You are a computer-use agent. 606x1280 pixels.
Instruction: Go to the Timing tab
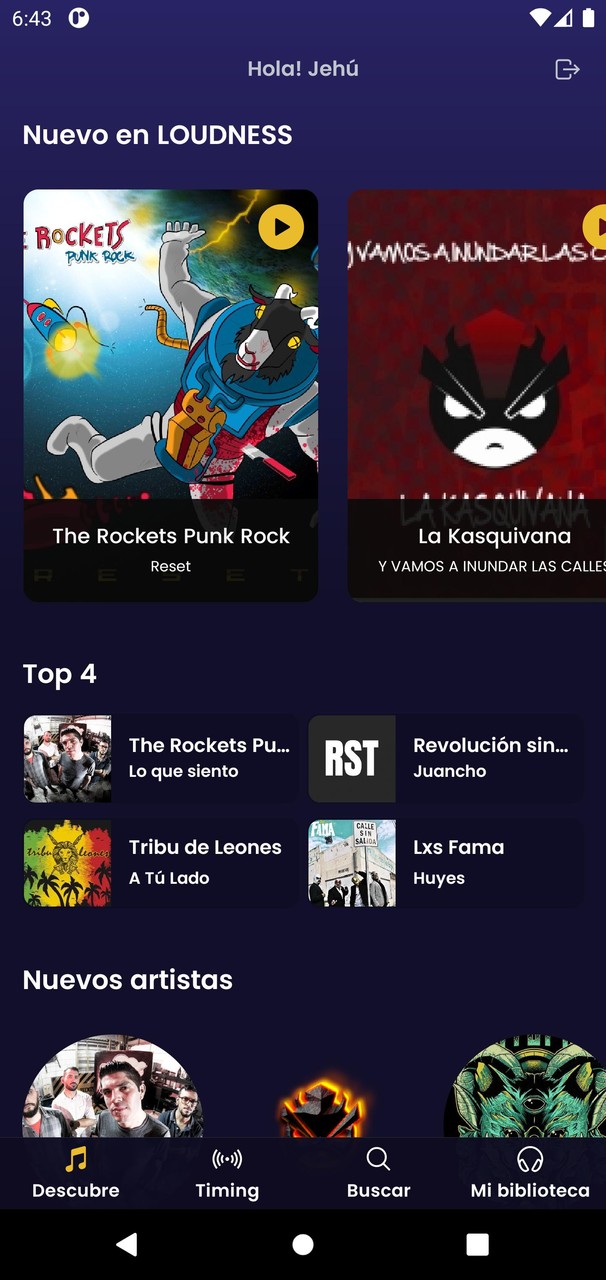227,1173
